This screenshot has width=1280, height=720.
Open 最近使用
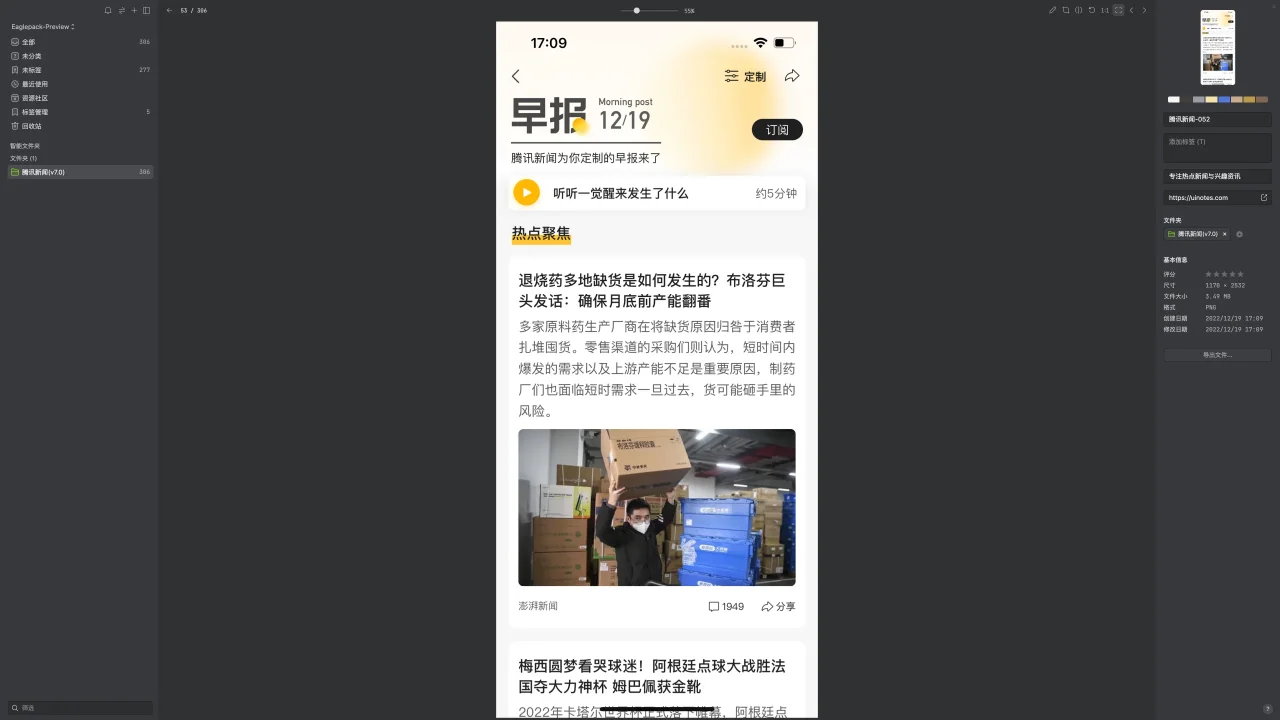click(35, 84)
